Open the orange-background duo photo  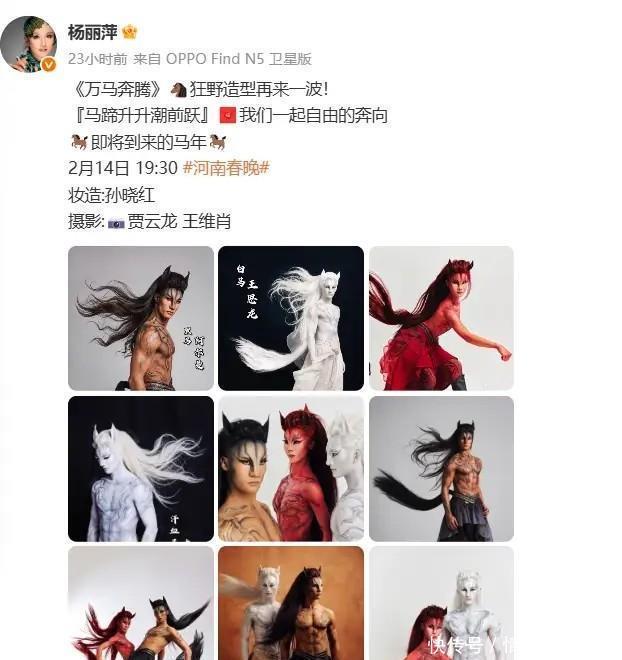pyautogui.click(x=291, y=603)
